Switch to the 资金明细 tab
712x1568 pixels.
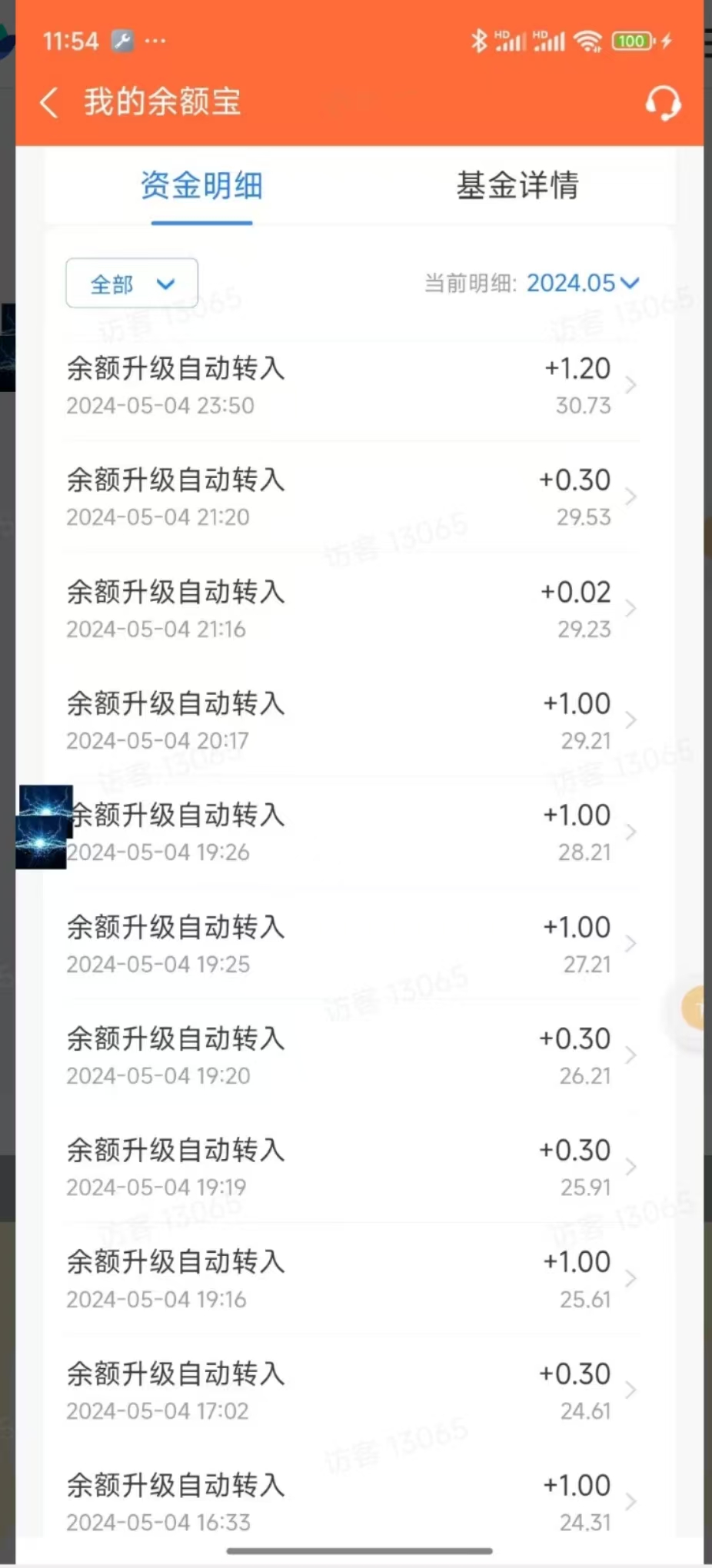(201, 186)
